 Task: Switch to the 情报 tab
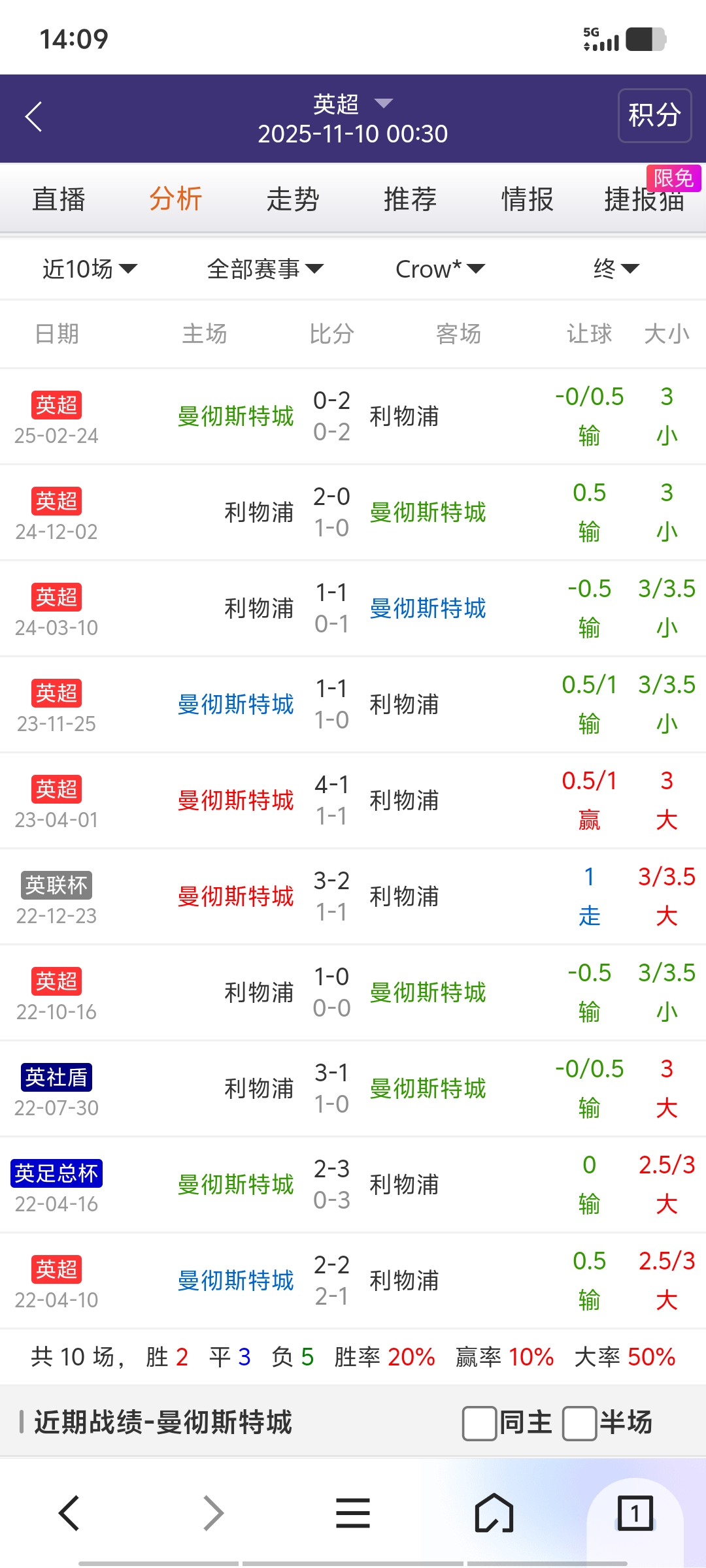pos(527,199)
